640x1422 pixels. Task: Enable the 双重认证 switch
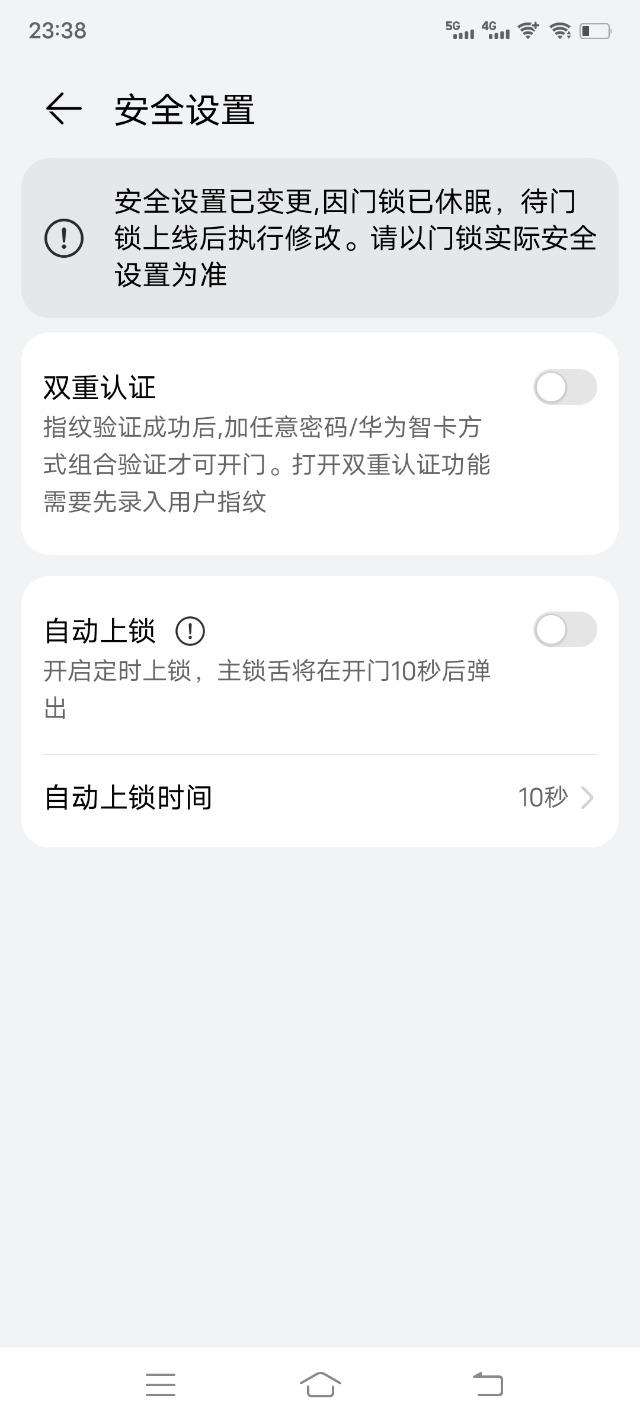565,387
